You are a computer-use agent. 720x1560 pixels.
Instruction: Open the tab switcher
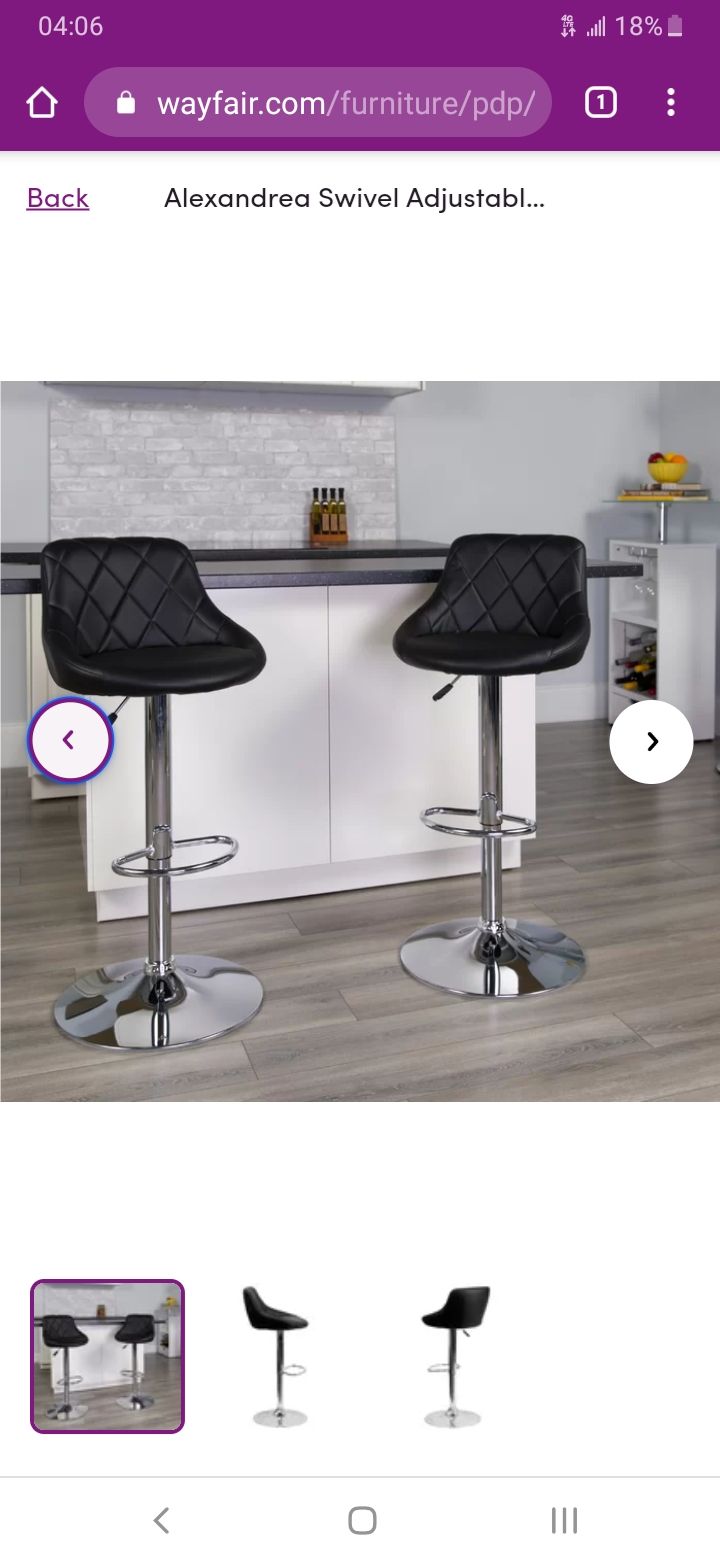click(x=600, y=102)
